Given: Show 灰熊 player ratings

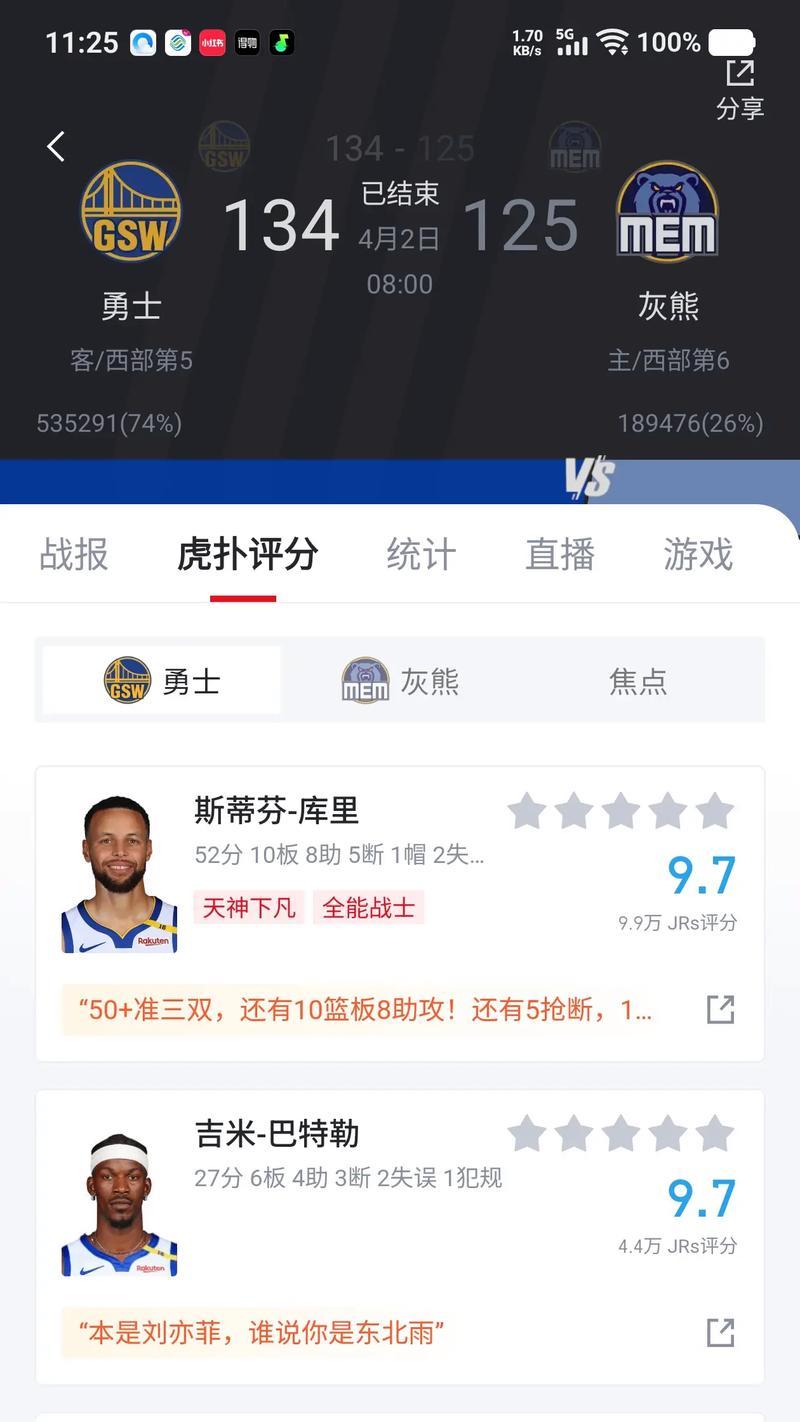Looking at the screenshot, I should click(x=400, y=681).
